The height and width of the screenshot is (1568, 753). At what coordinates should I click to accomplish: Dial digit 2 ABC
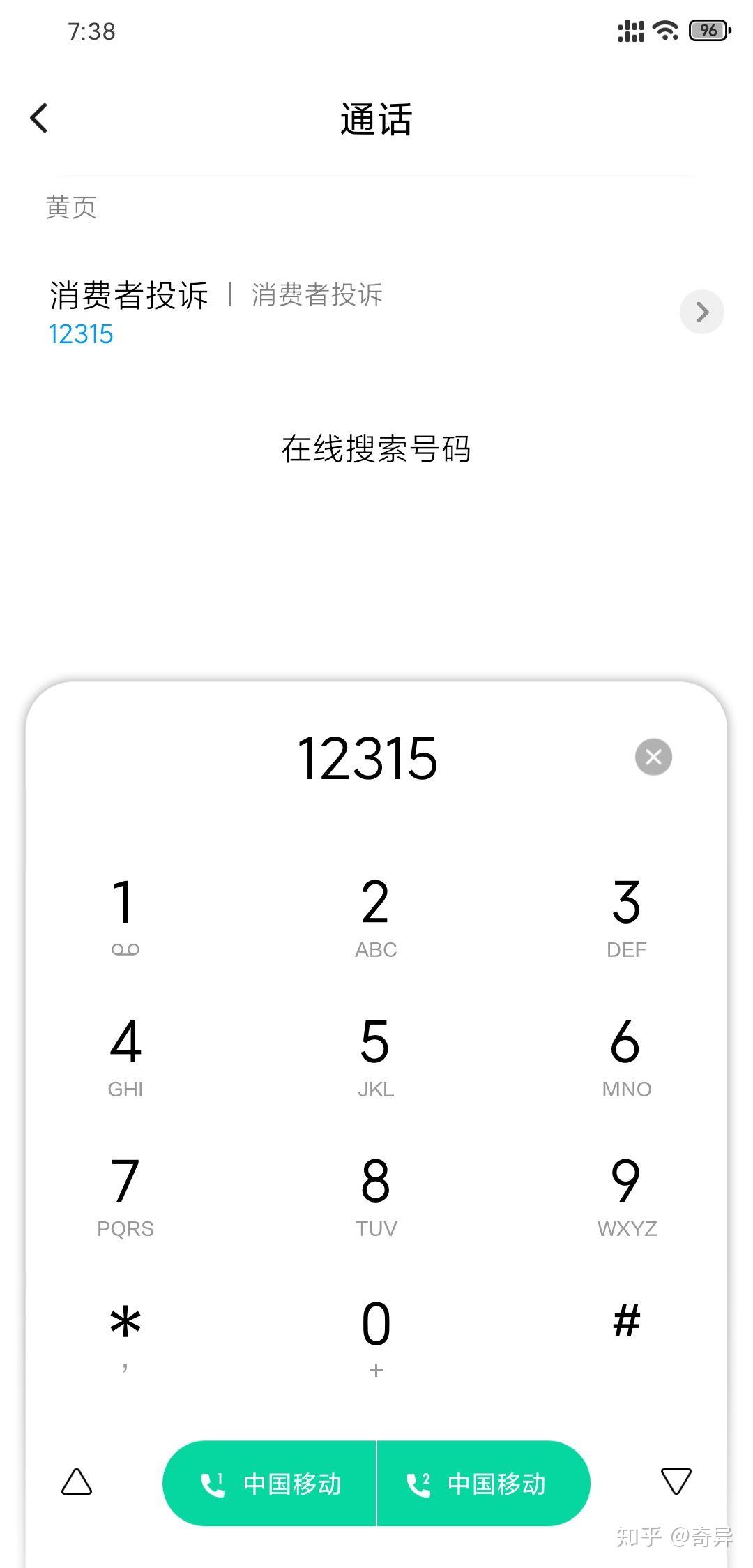pos(376,914)
